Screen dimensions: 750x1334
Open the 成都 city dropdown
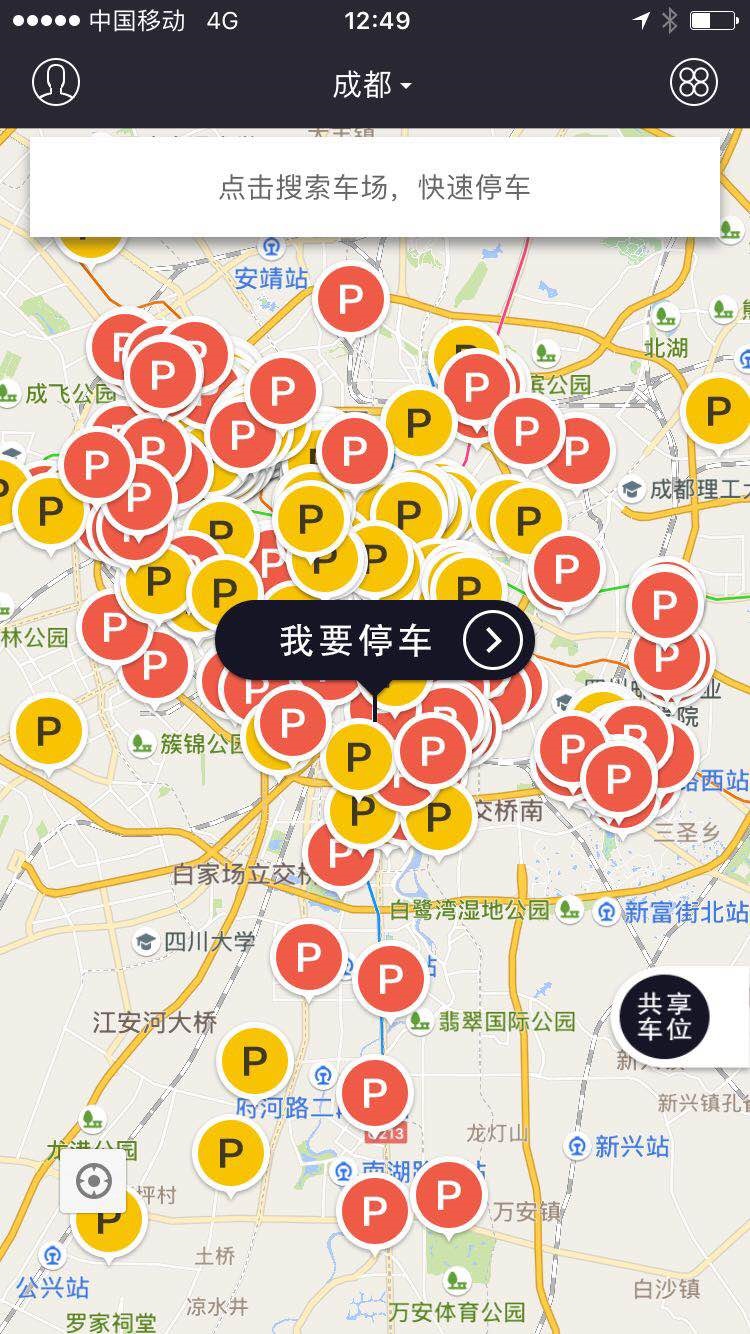pos(372,85)
